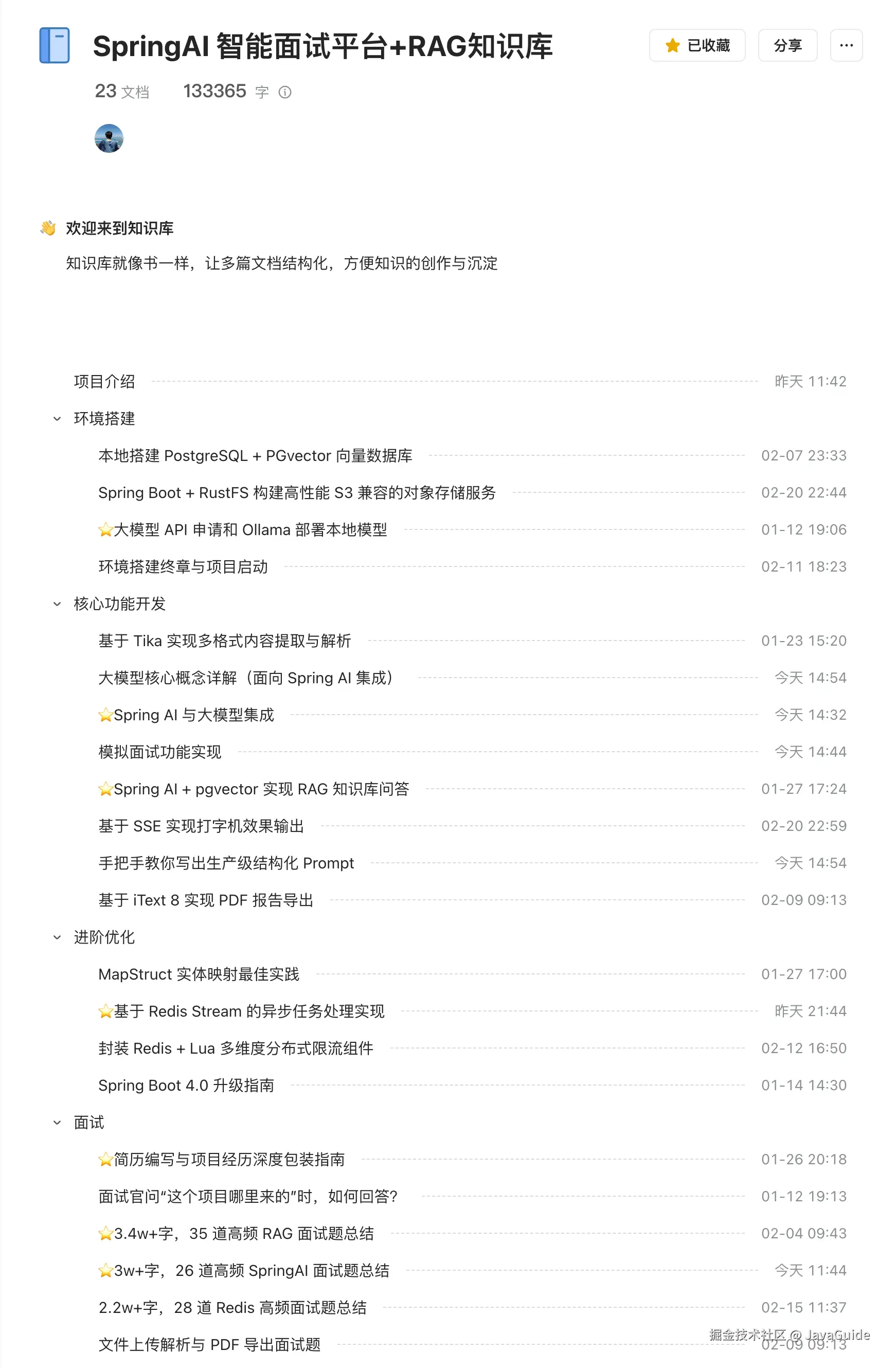Collapse the 进阶优化 section
This screenshot has height=1368, width=896.
point(57,937)
